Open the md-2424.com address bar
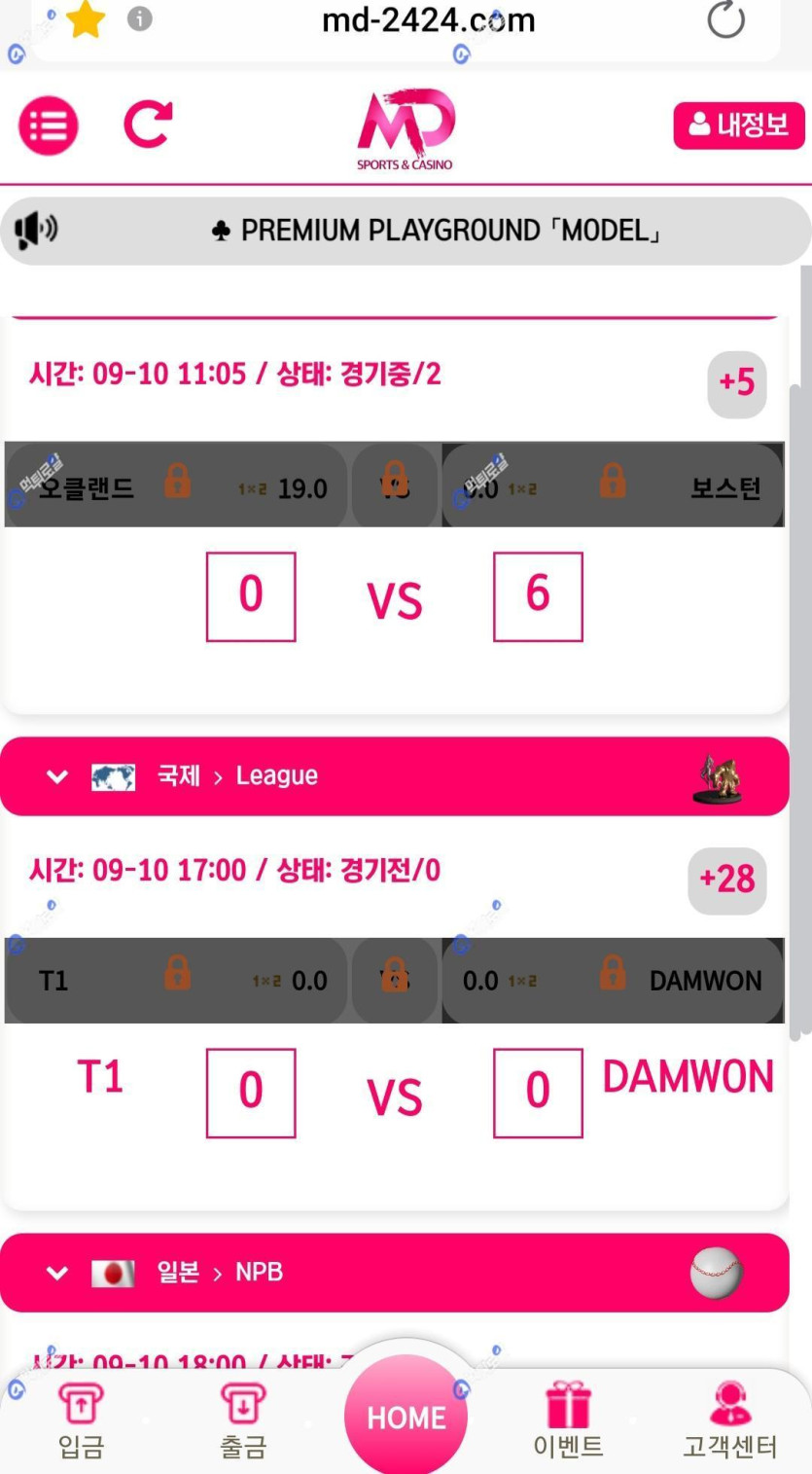The image size is (812, 1474). click(x=428, y=20)
